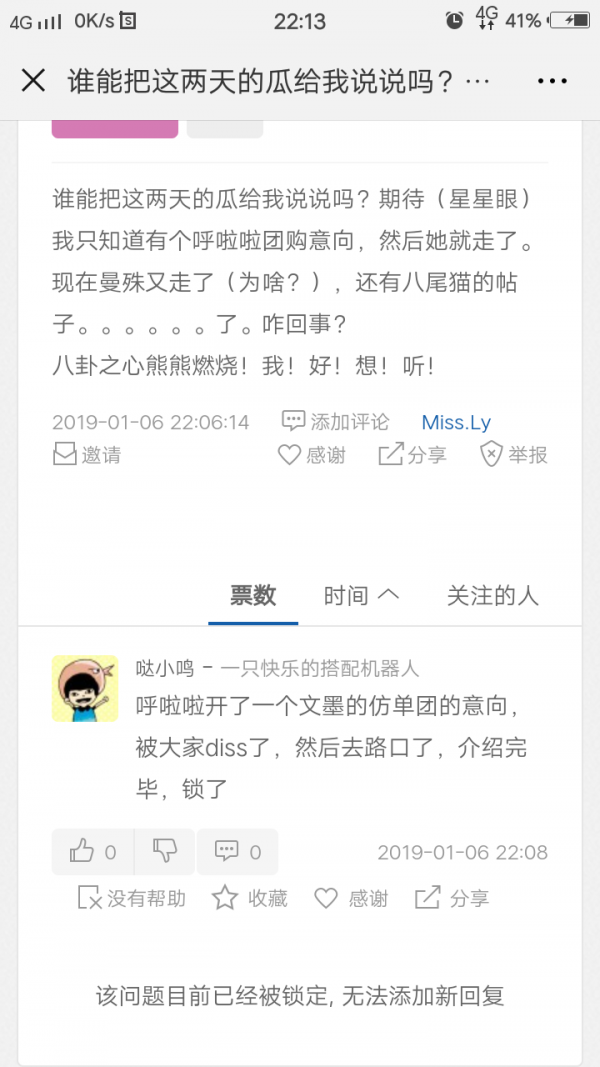
Task: Switch to the 关注的人 tab
Action: 493,596
